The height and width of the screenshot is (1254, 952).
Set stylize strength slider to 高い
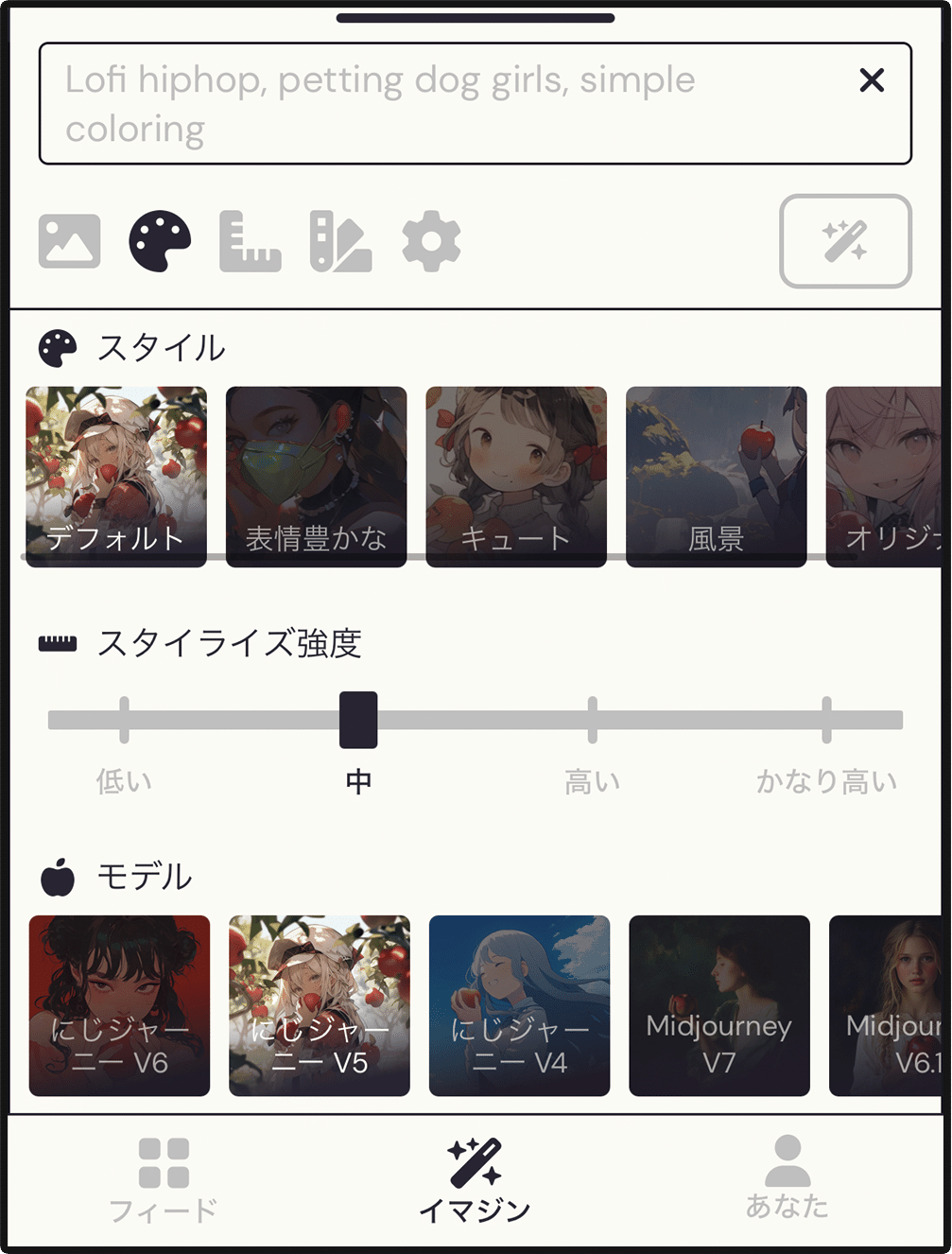593,719
